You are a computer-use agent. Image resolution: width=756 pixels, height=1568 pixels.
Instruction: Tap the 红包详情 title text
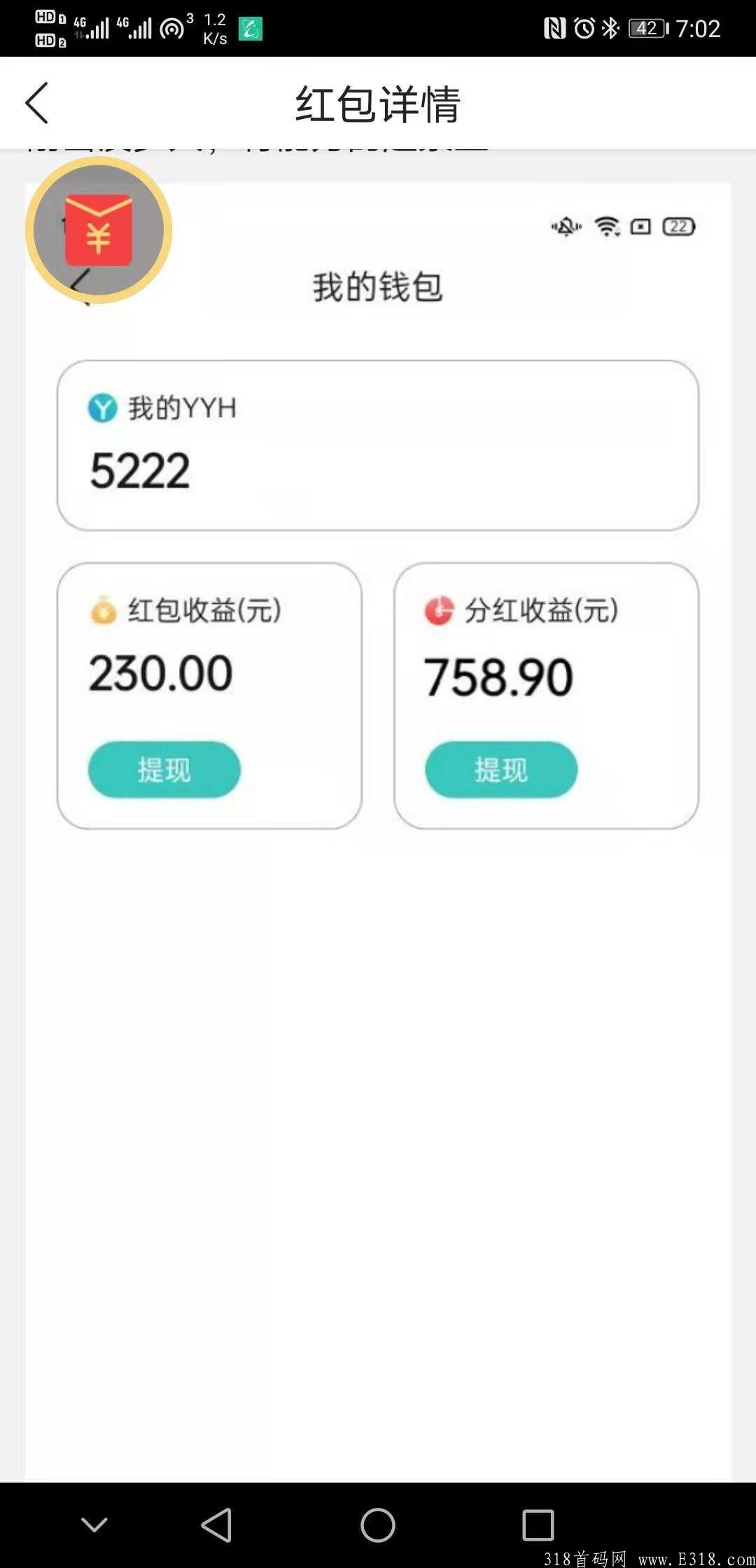coord(378,103)
